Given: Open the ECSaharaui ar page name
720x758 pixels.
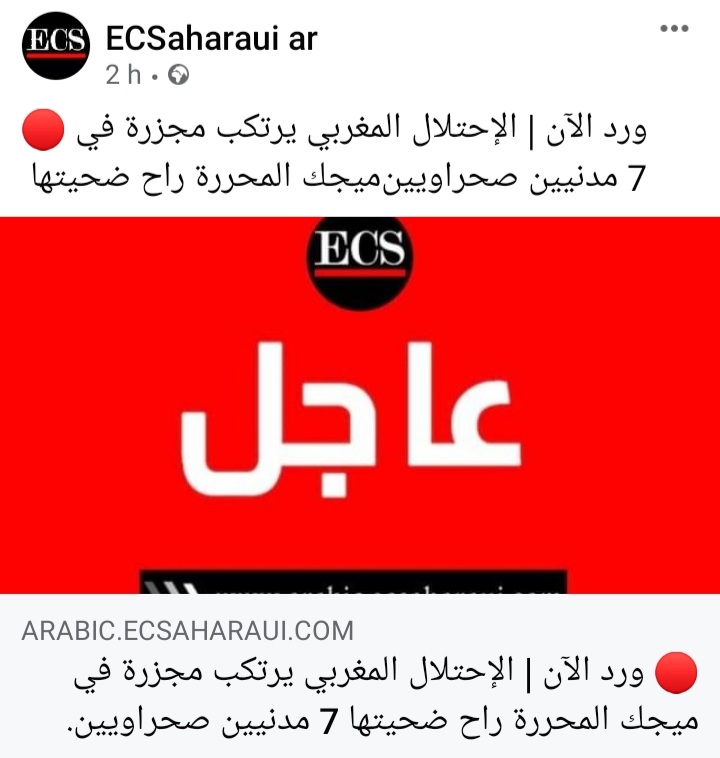Looking at the screenshot, I should [x=211, y=39].
